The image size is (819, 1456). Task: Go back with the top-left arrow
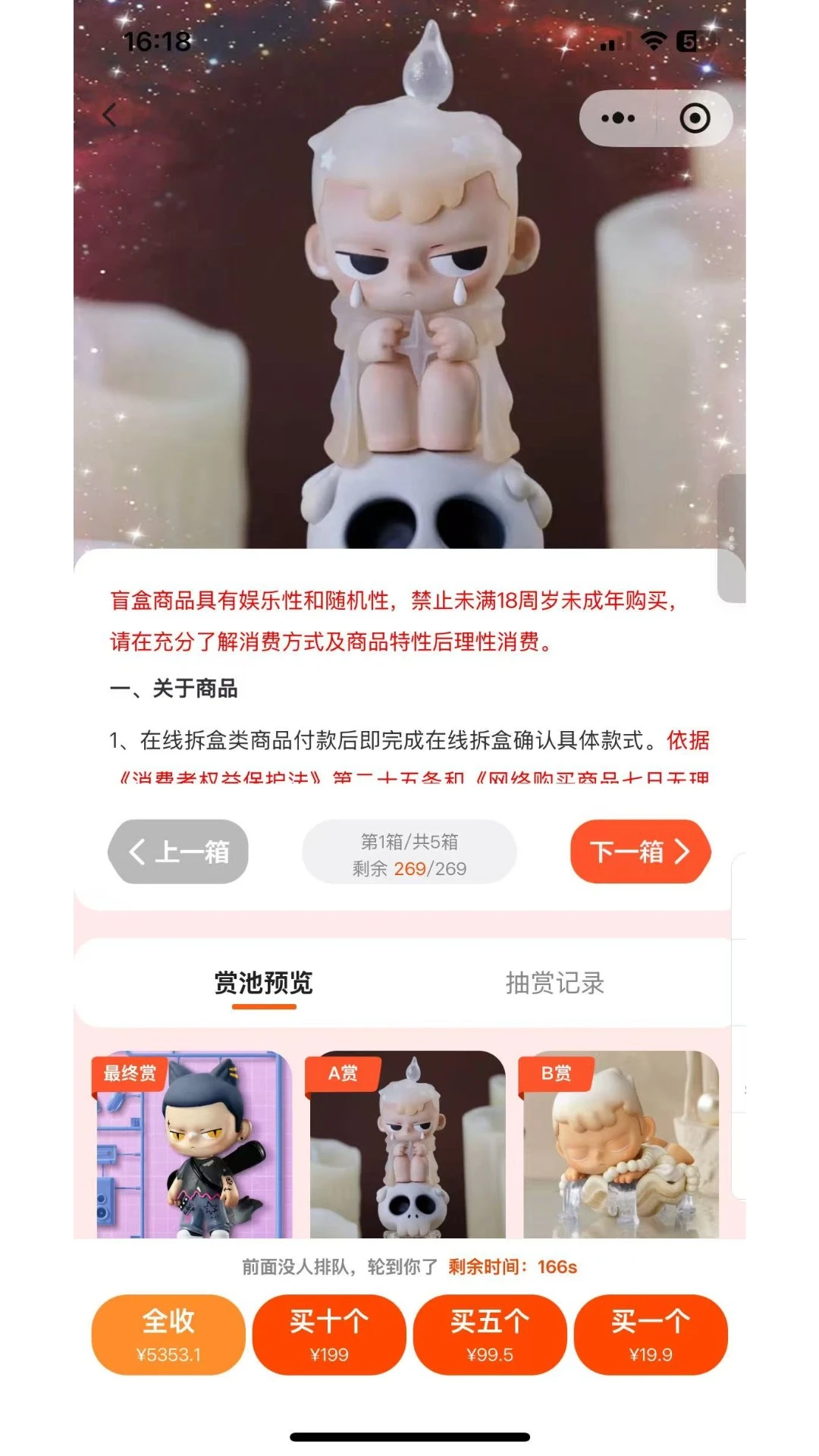pos(110,115)
